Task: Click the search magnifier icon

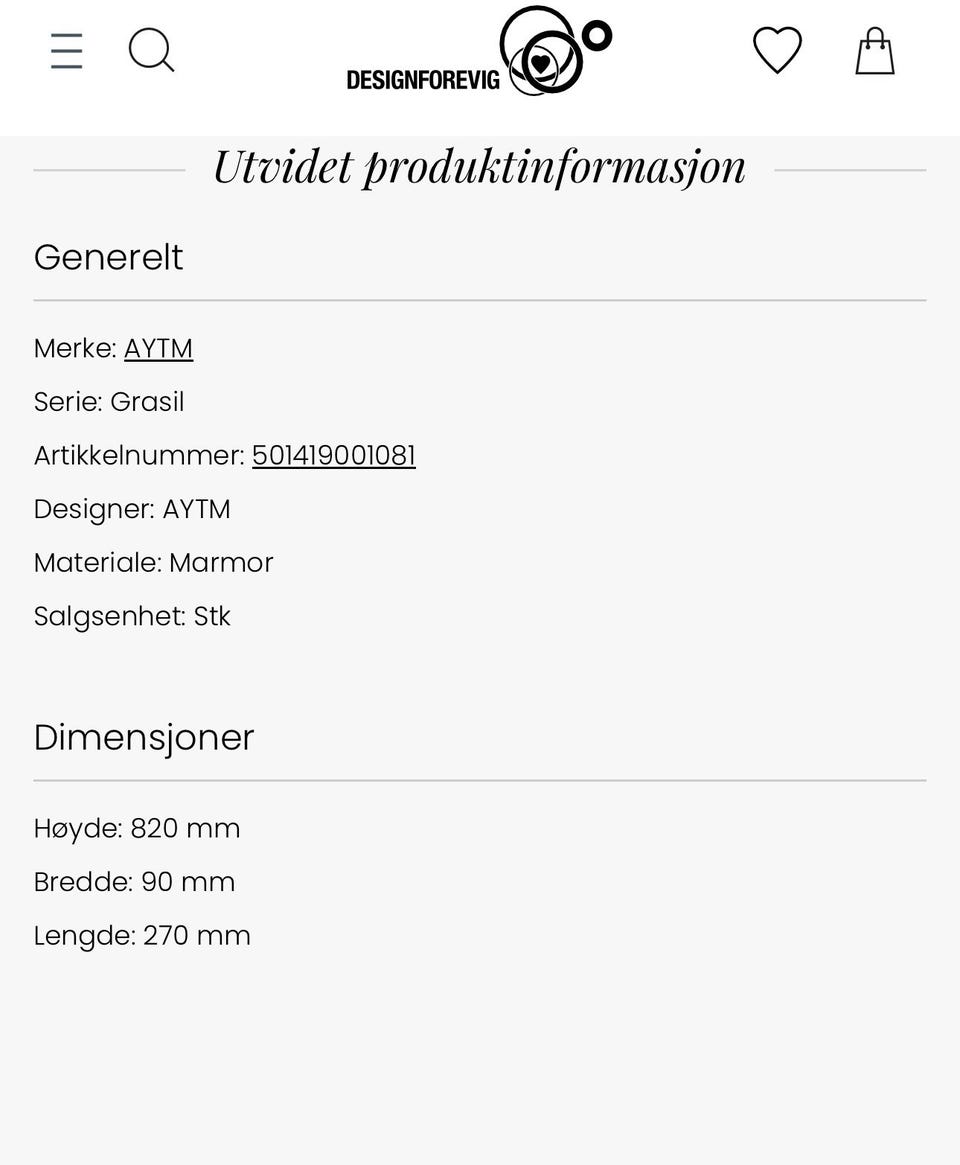Action: 151,50
